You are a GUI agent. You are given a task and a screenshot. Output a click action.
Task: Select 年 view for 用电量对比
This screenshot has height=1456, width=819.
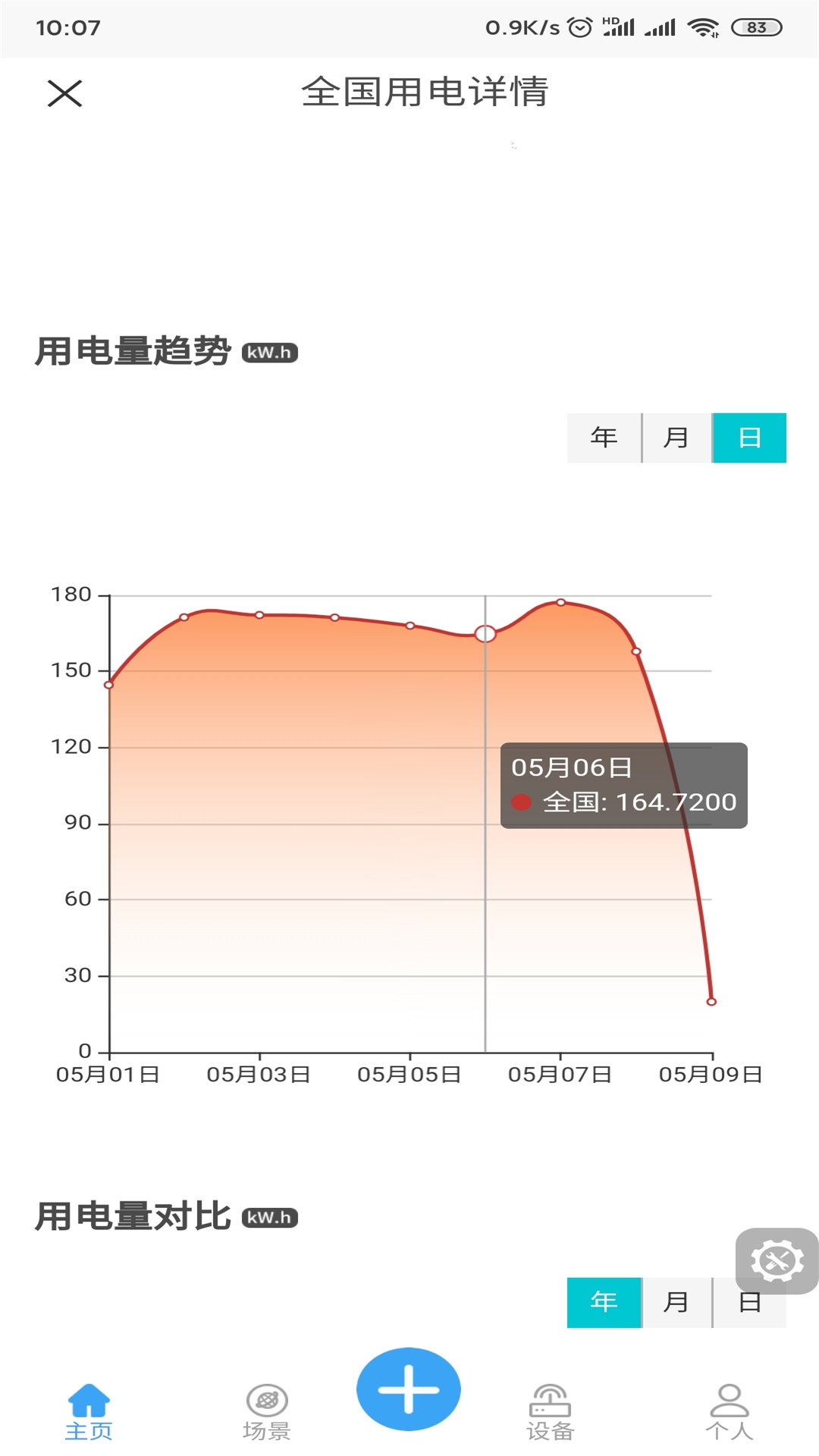604,1302
